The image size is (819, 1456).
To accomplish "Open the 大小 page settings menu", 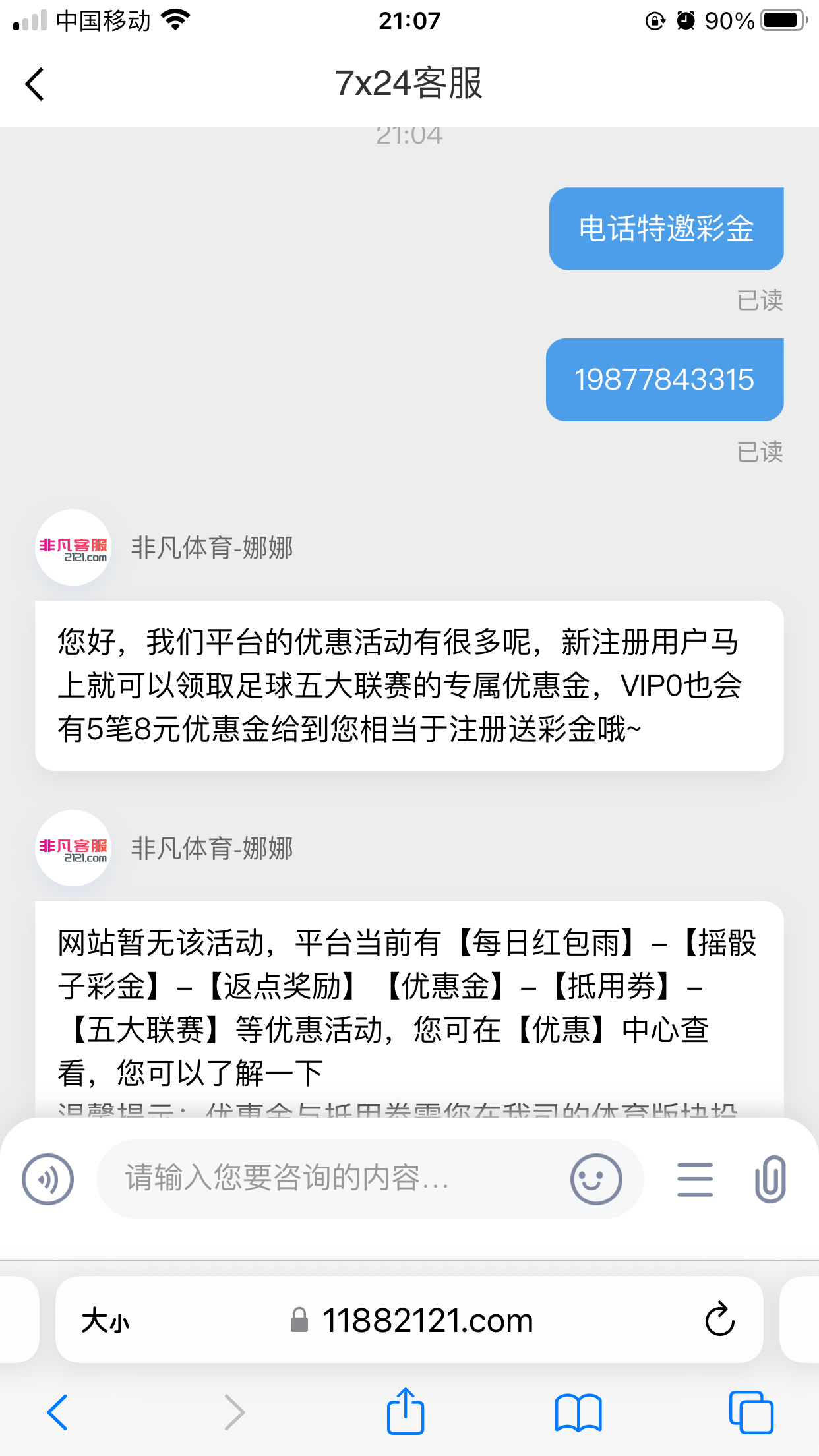I will coord(106,1321).
